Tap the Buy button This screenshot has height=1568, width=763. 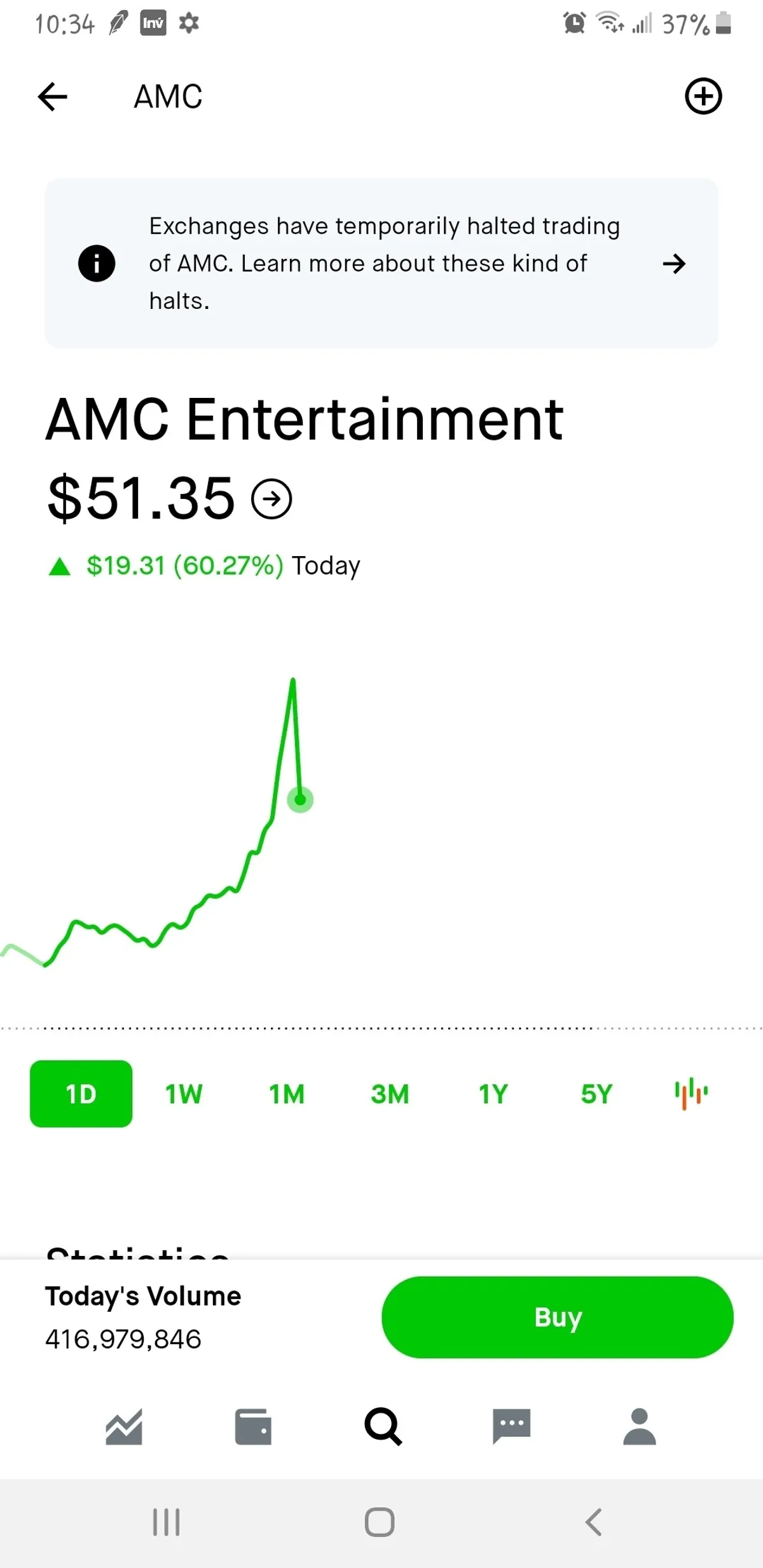(x=557, y=1317)
